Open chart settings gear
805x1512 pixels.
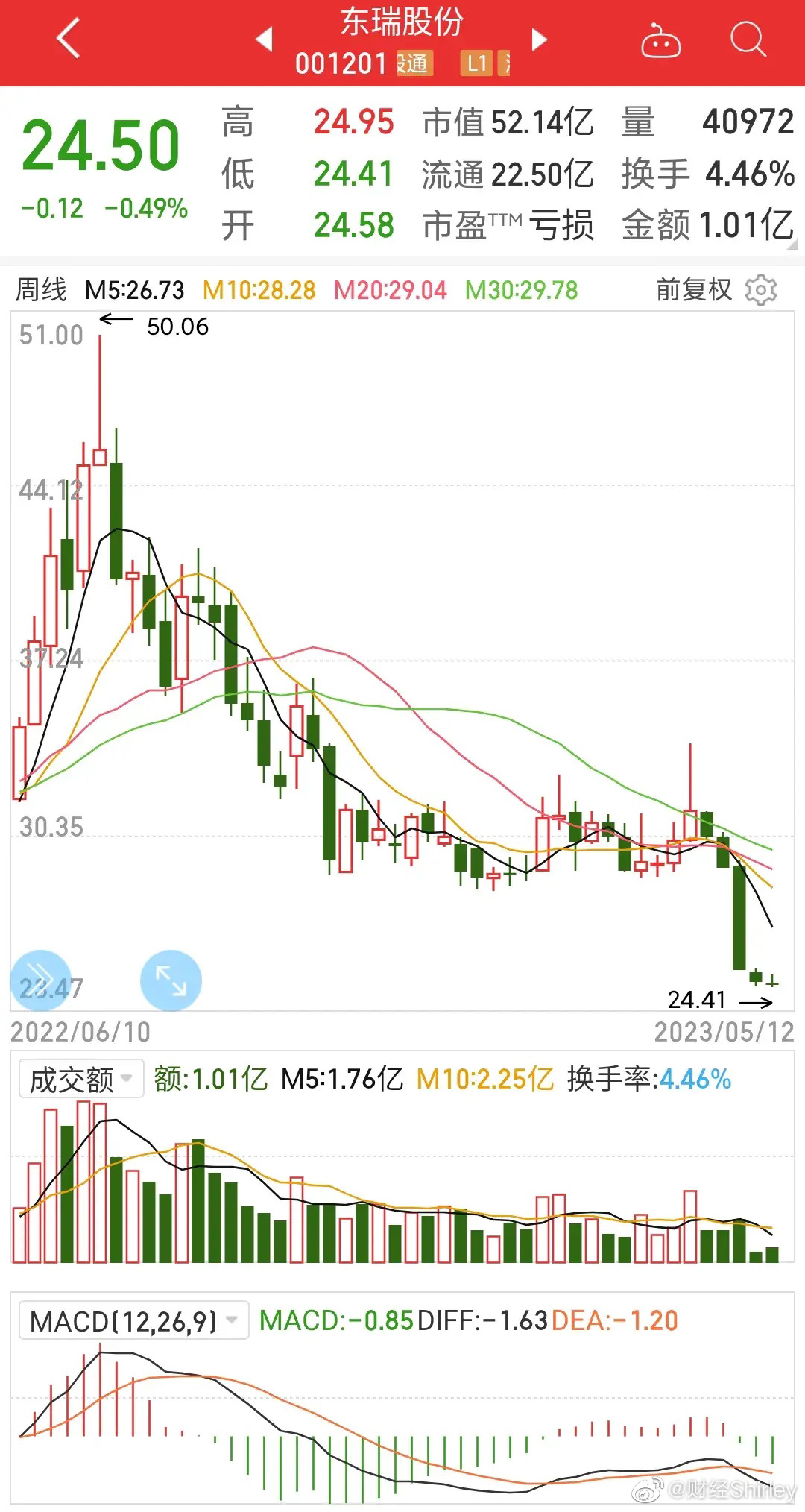point(761,290)
